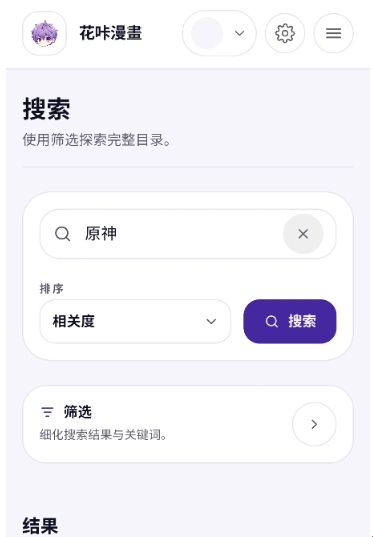Clear the search text 原神
This screenshot has width=373, height=537.
[x=303, y=234]
